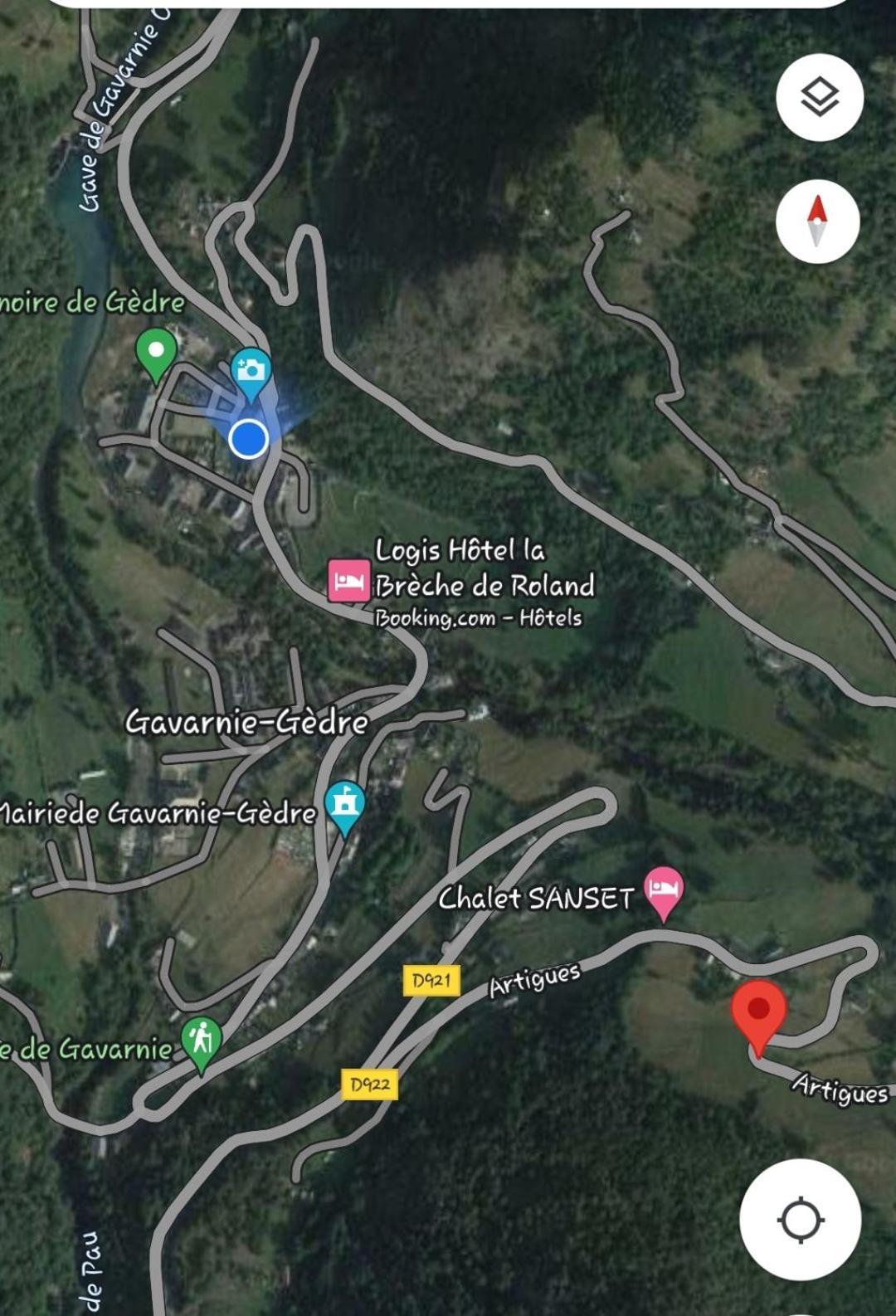Tap the blue current location dot

click(248, 438)
